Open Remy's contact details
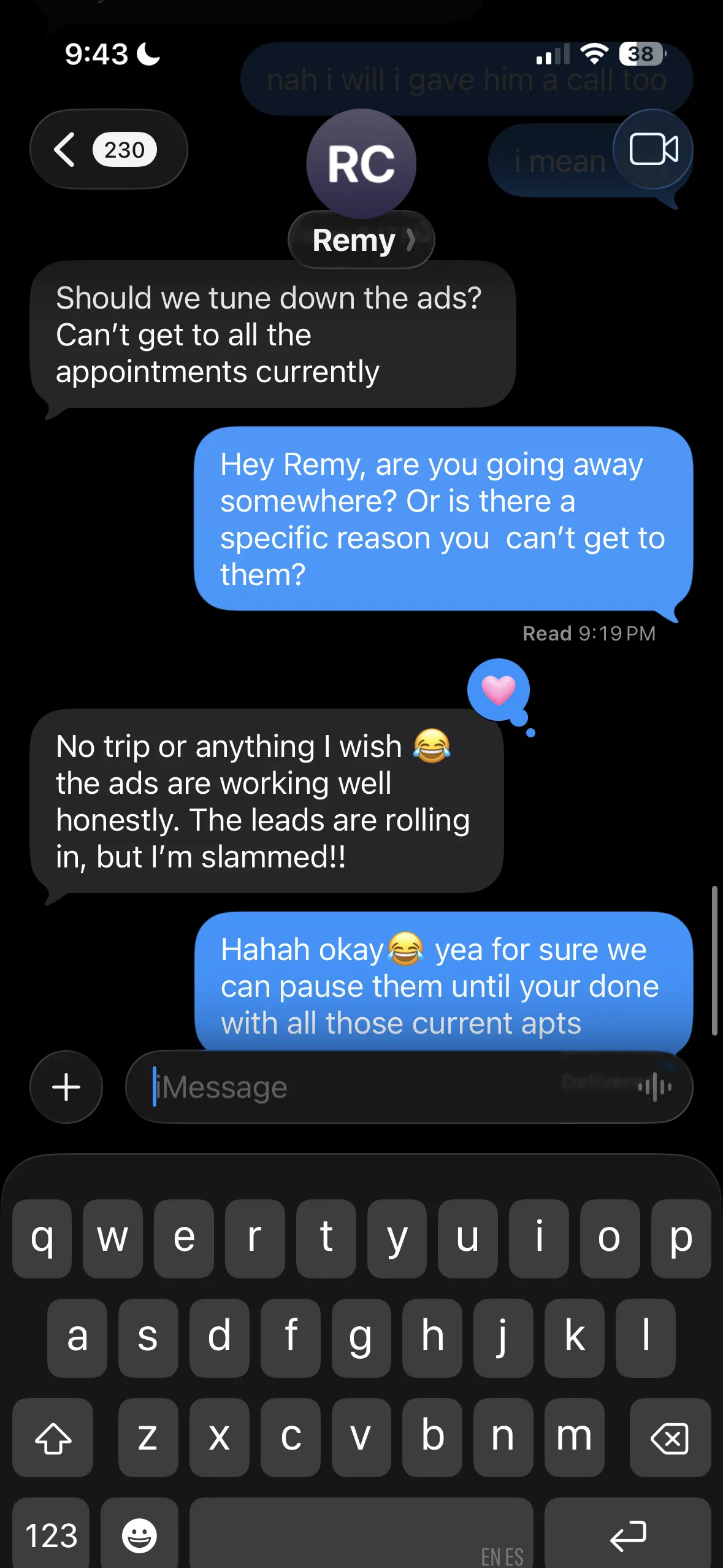The height and width of the screenshot is (1568, 723). tap(361, 240)
